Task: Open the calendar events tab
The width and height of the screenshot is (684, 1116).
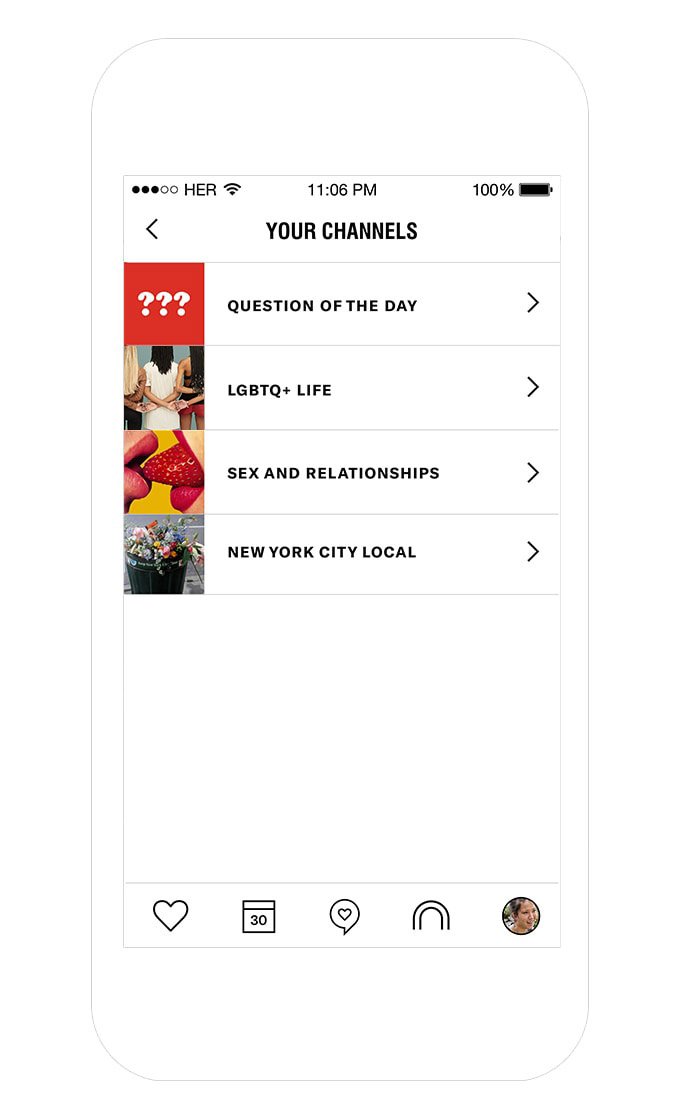Action: pos(258,916)
